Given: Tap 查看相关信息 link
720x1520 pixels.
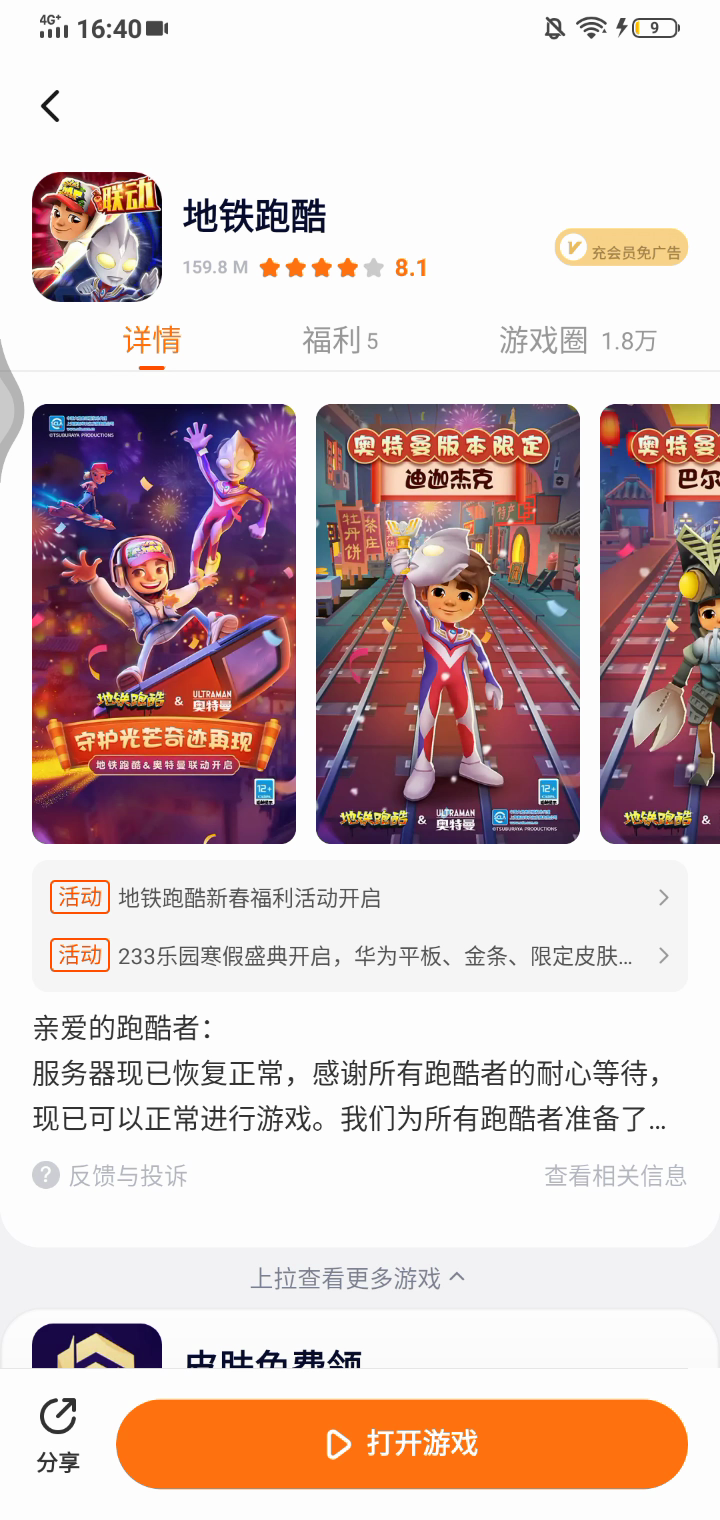Looking at the screenshot, I should pos(615,1175).
